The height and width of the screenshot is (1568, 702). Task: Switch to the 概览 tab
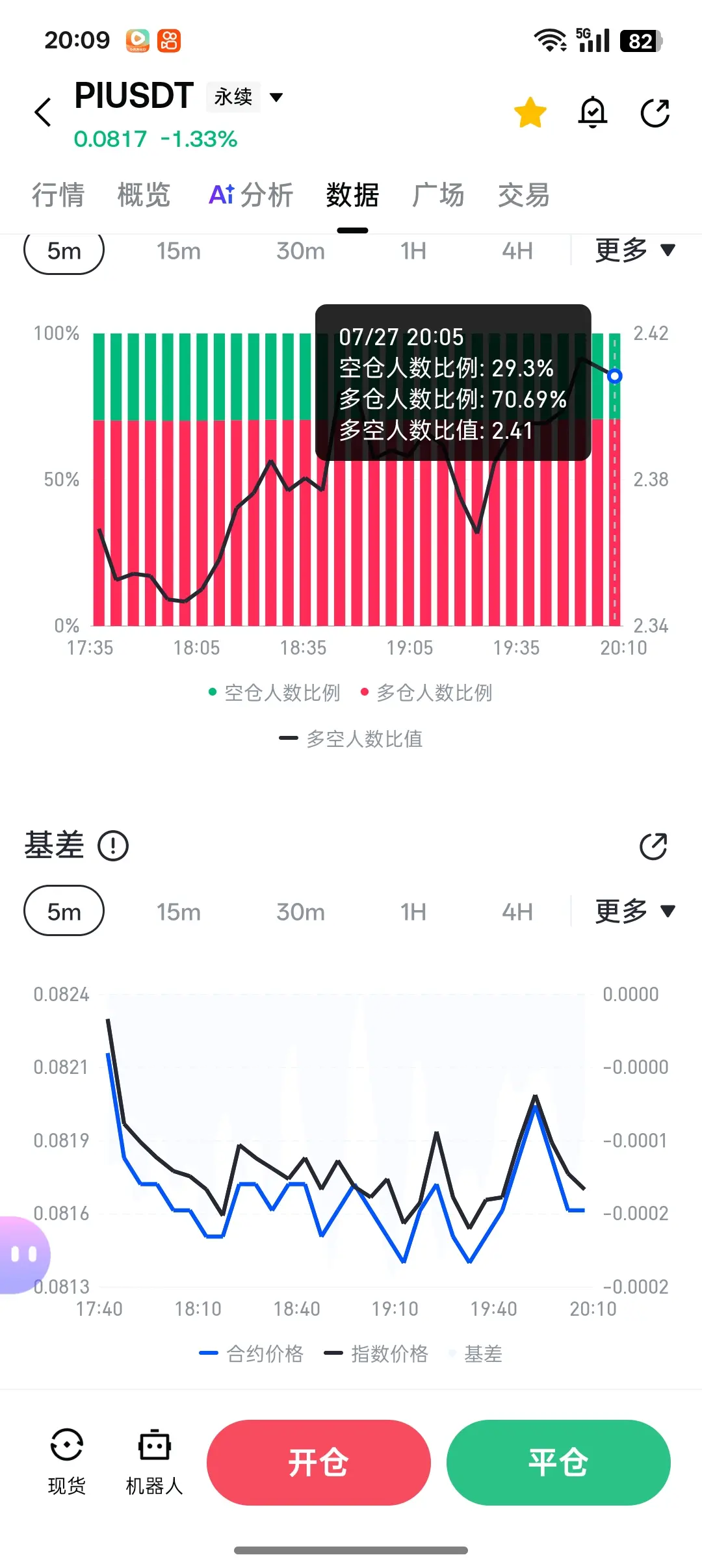[144, 195]
